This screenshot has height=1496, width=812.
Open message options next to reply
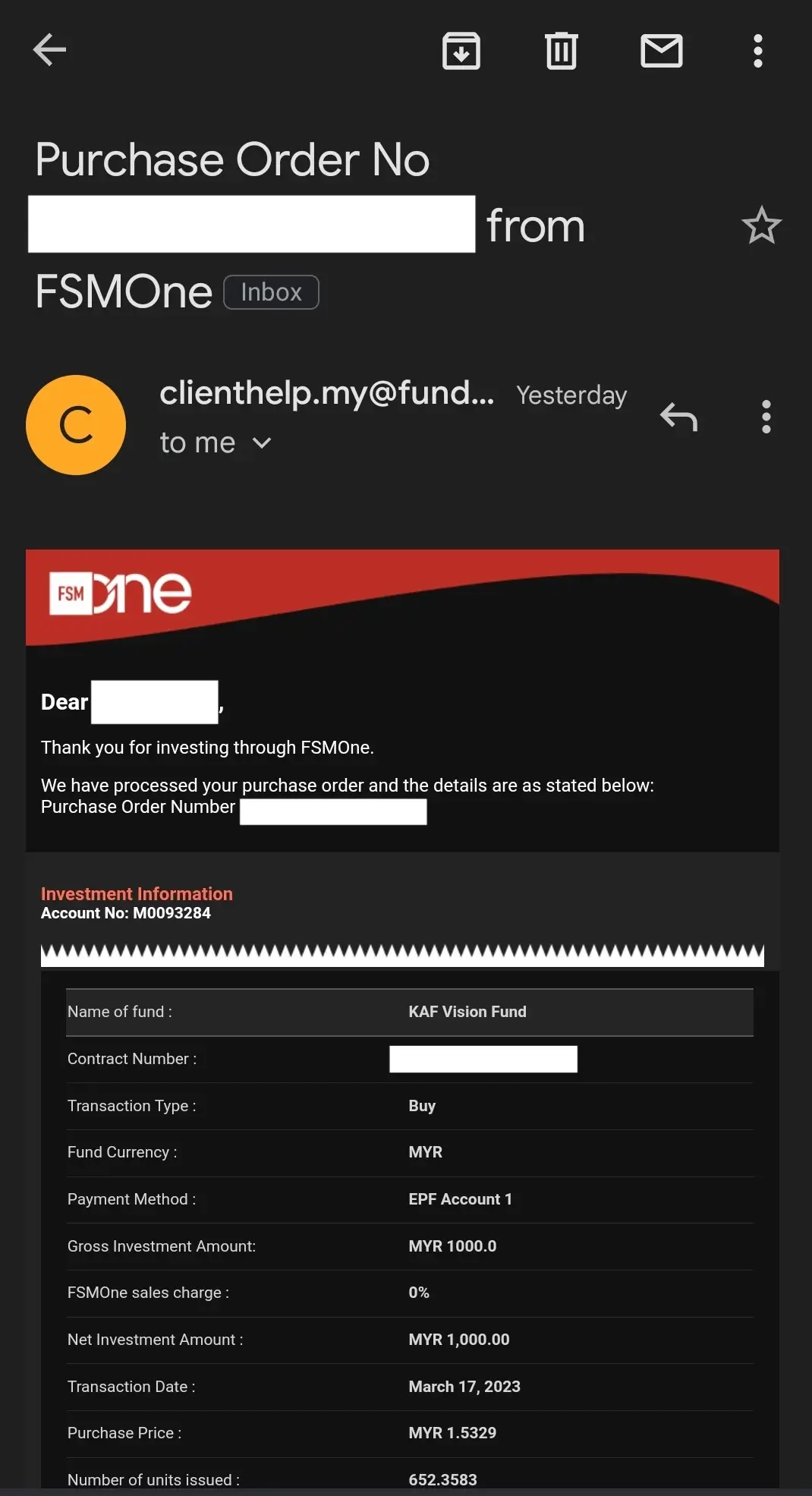pyautogui.click(x=766, y=417)
